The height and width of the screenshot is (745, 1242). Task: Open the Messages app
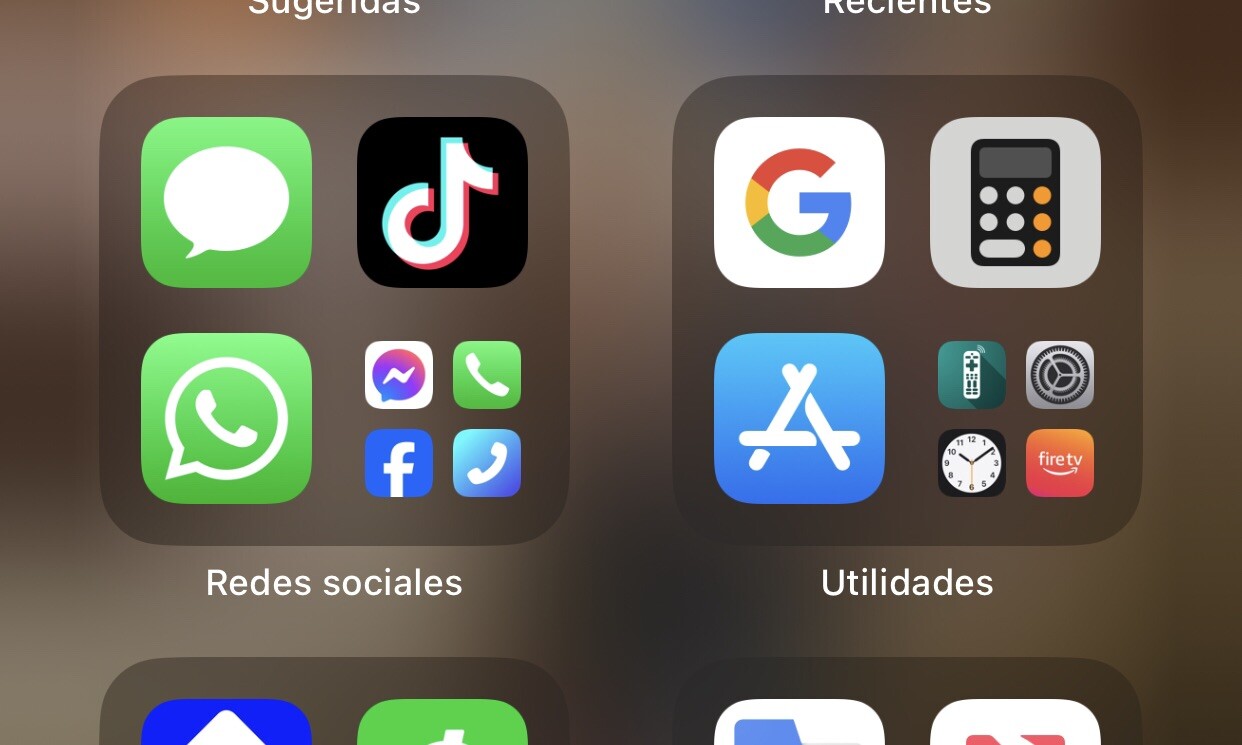click(x=226, y=202)
